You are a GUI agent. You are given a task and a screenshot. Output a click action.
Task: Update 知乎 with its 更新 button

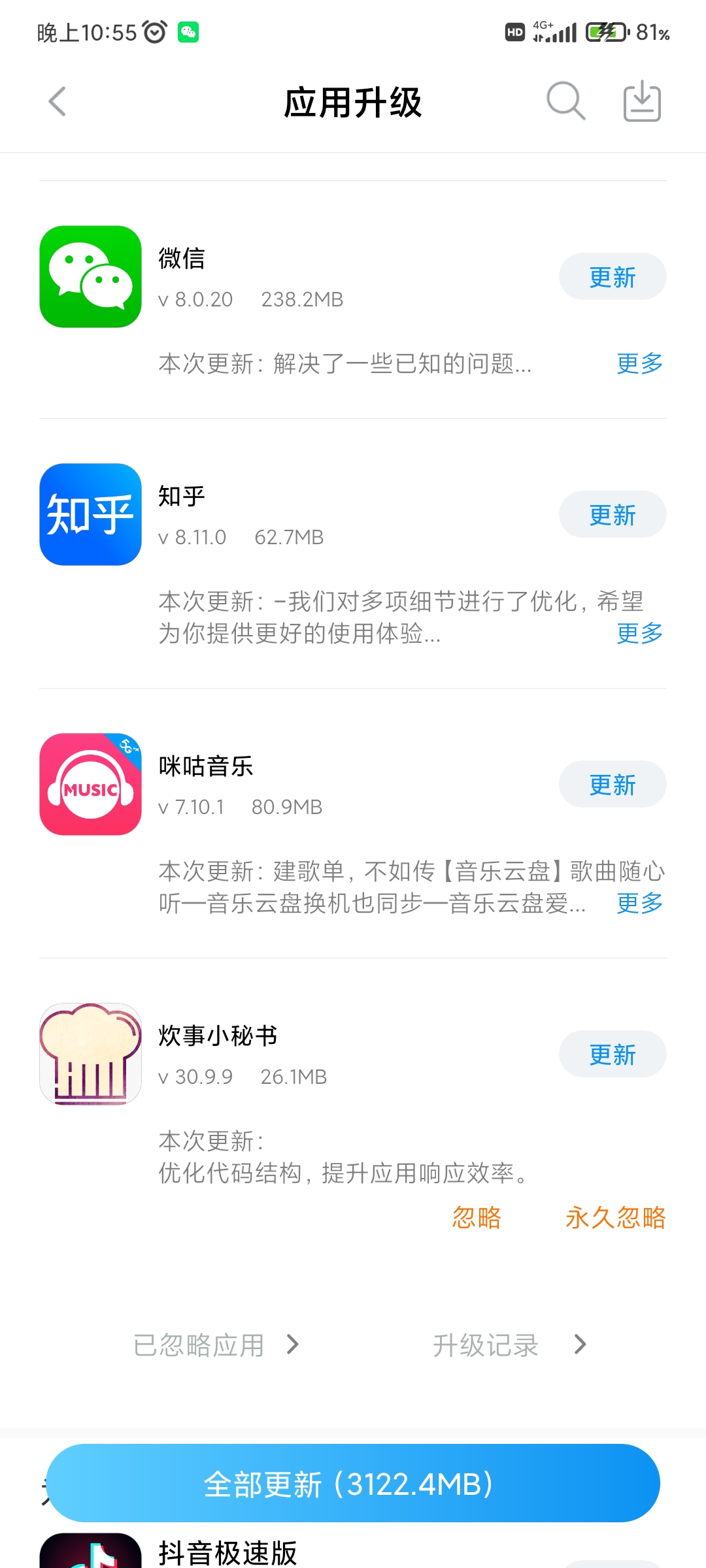[613, 514]
